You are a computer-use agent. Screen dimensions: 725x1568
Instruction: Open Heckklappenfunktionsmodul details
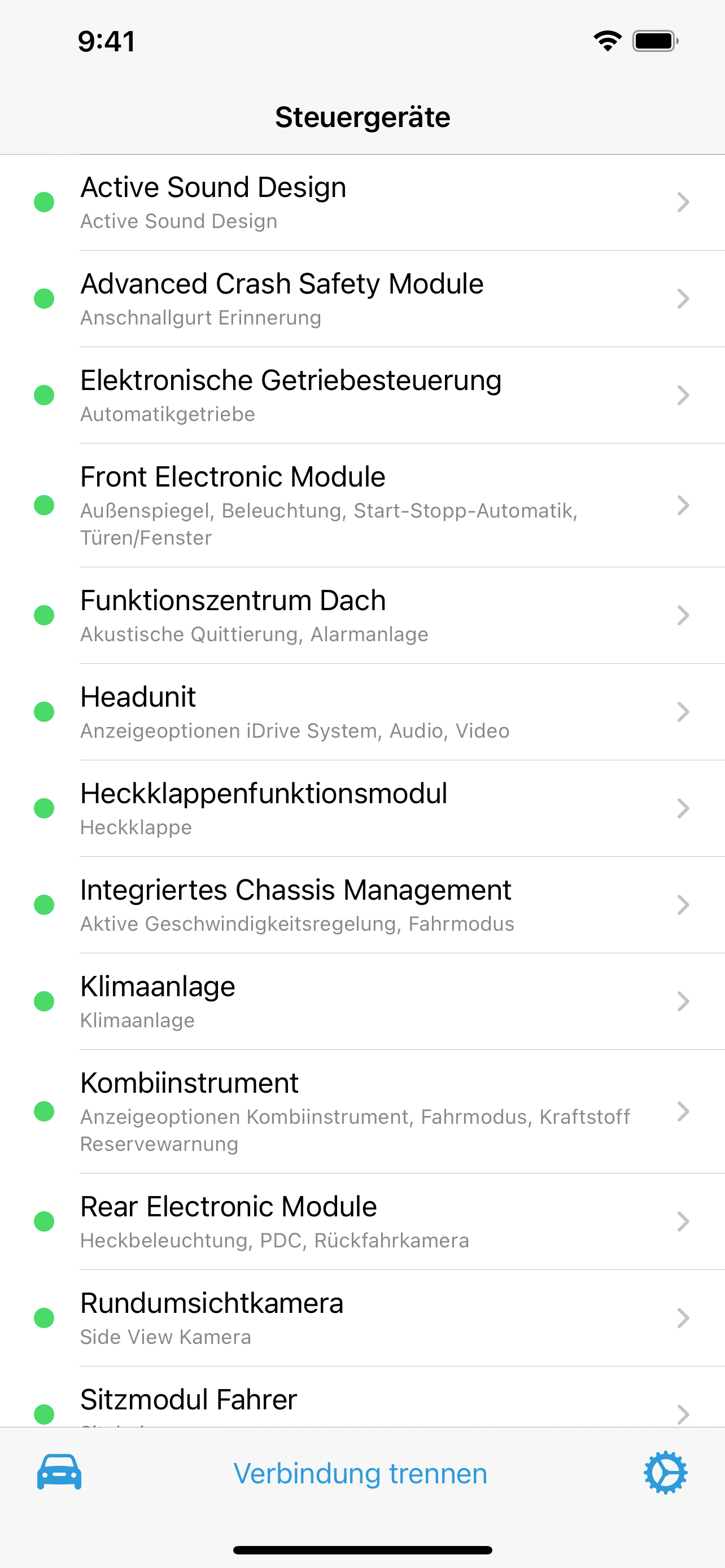click(x=362, y=808)
